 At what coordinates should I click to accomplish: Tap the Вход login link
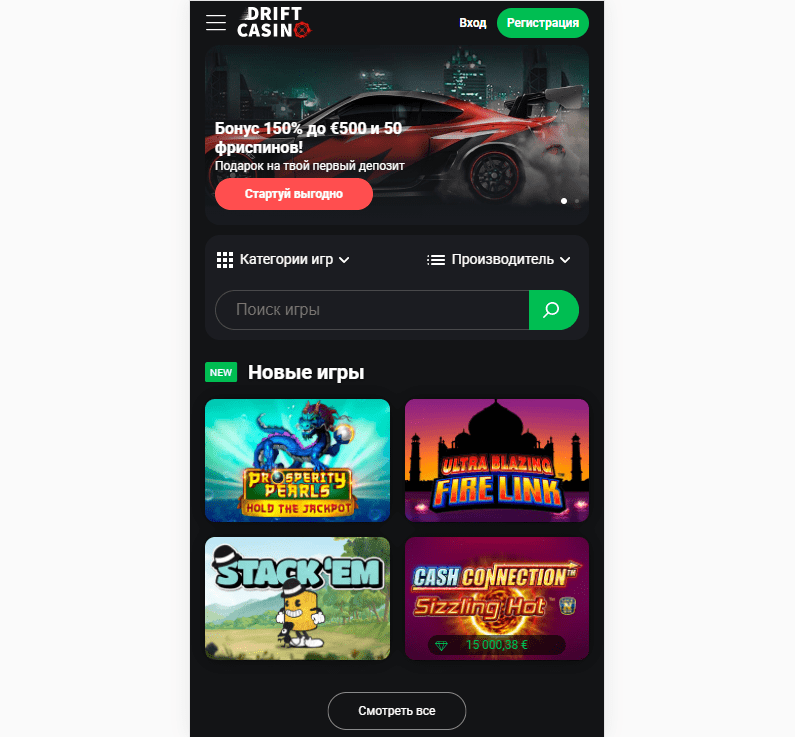click(472, 22)
